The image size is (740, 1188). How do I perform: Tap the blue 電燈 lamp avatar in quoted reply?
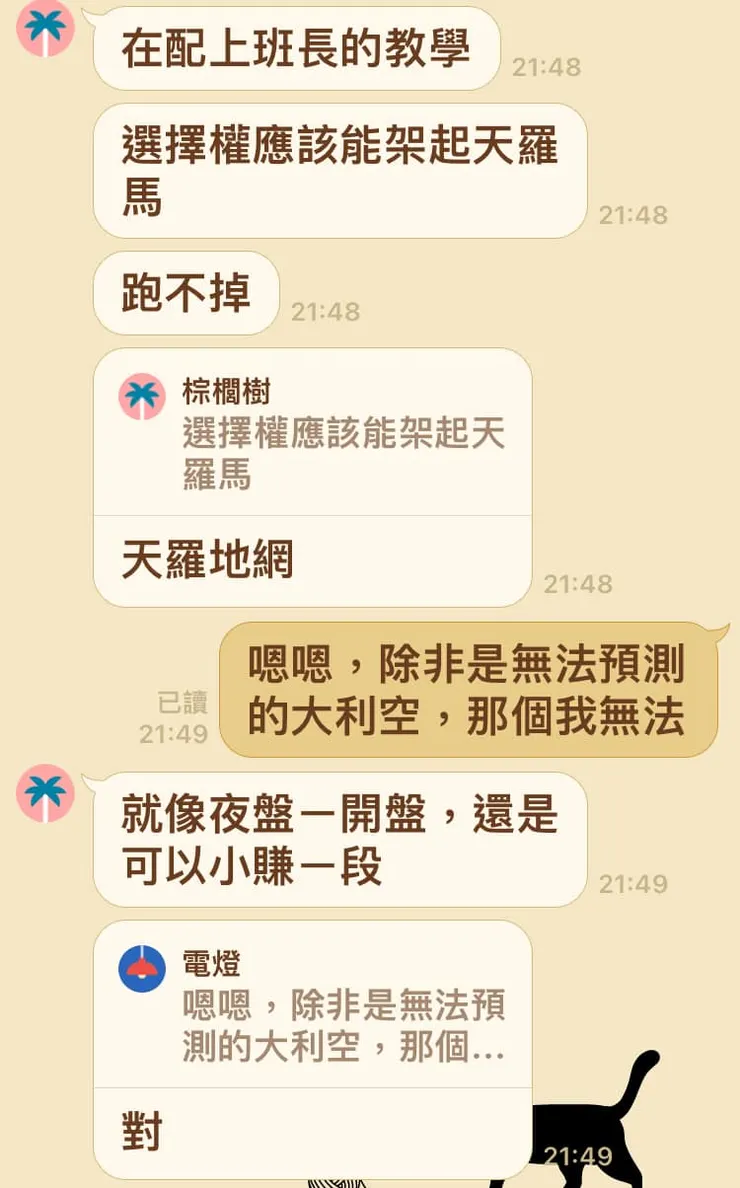(141, 968)
